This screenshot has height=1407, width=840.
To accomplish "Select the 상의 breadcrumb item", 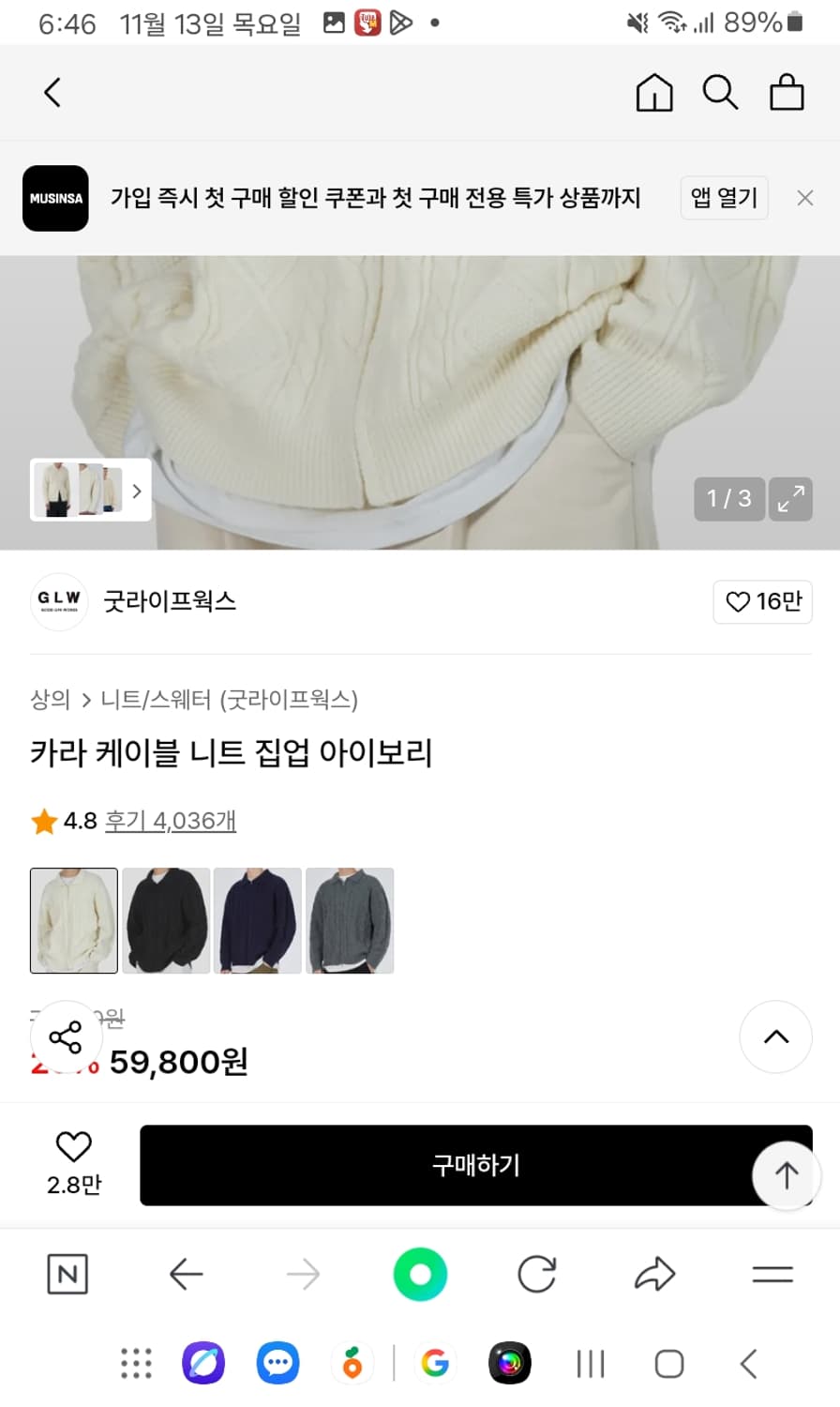I will pos(50,700).
